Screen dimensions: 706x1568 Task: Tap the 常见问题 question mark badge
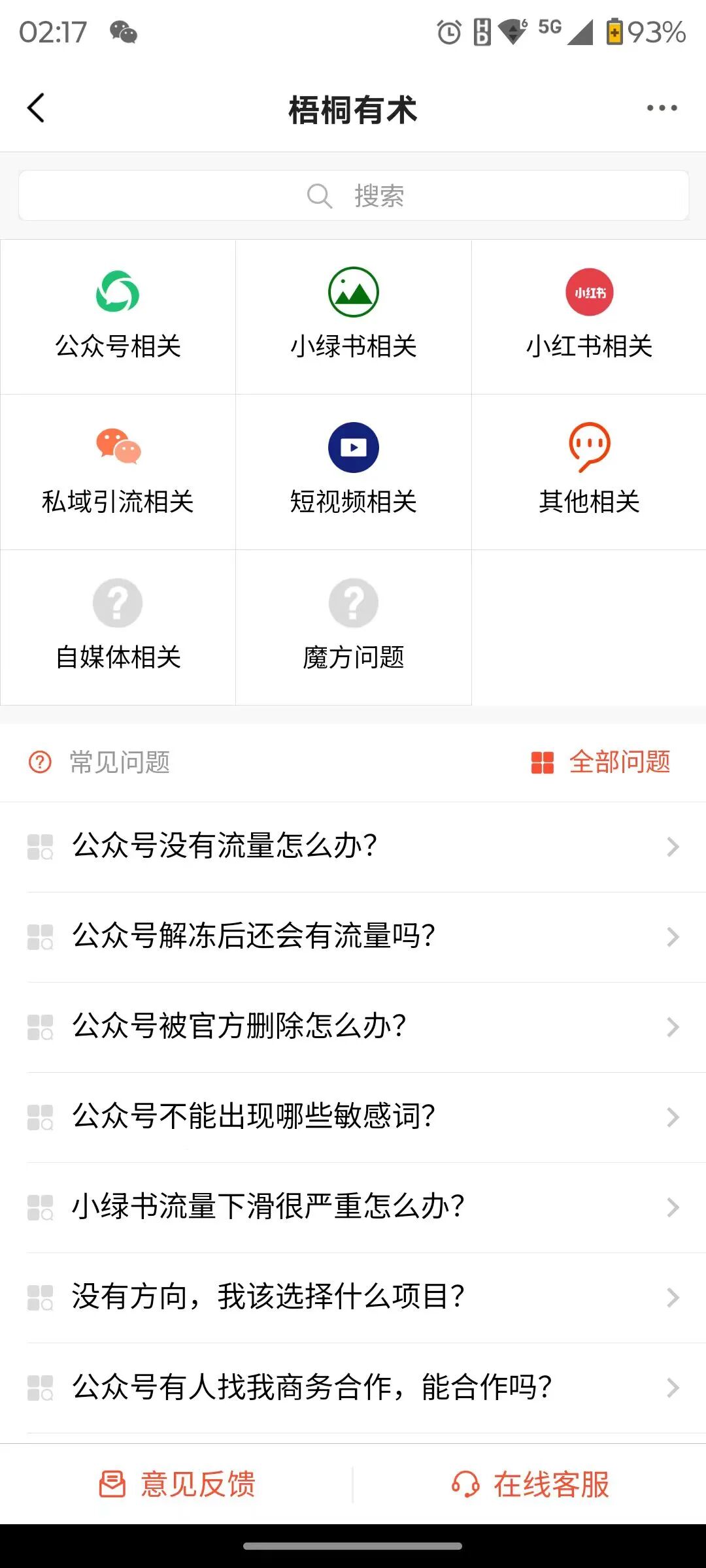39,762
